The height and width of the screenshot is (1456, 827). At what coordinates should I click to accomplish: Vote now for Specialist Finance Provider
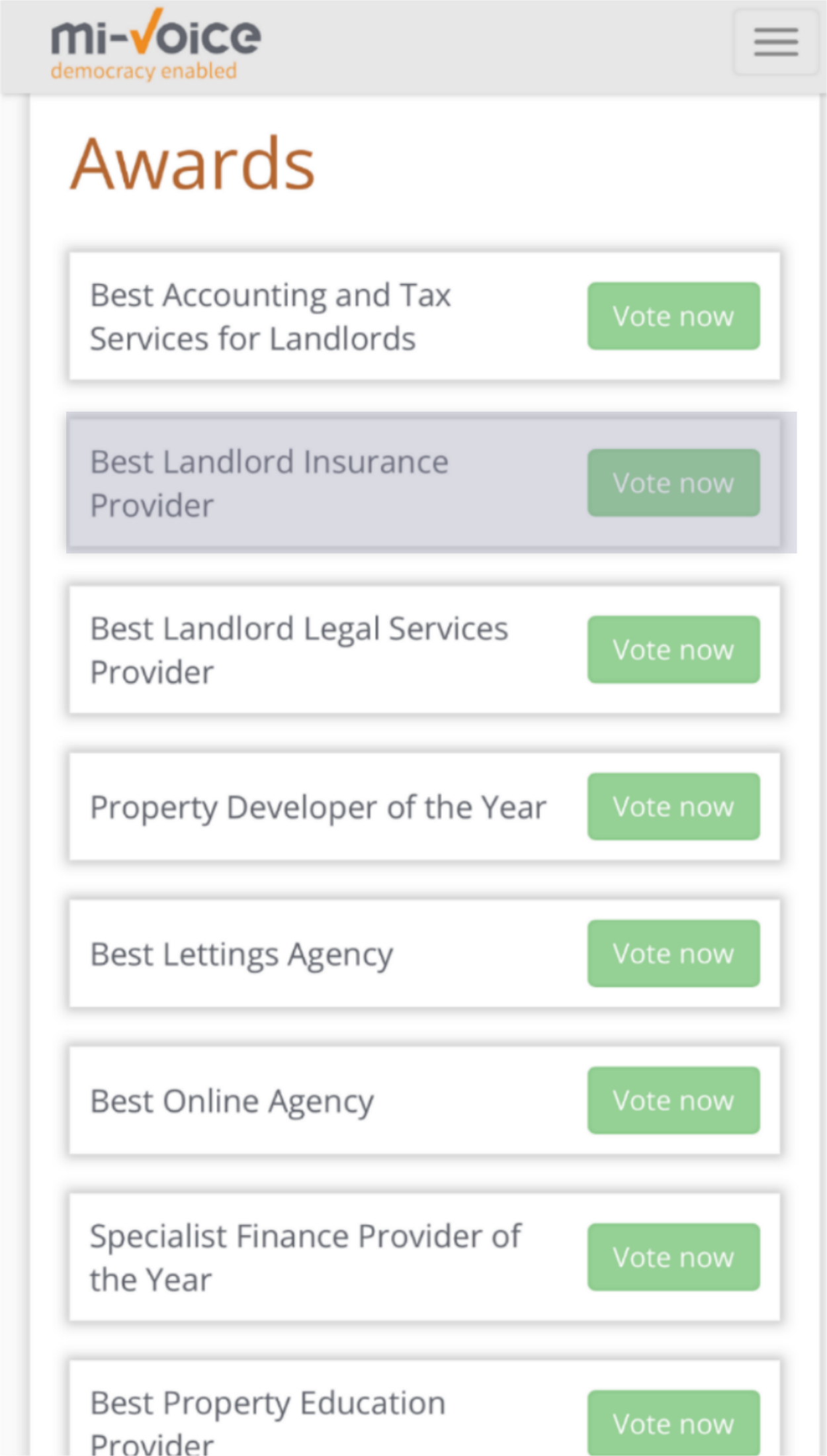[674, 1257]
